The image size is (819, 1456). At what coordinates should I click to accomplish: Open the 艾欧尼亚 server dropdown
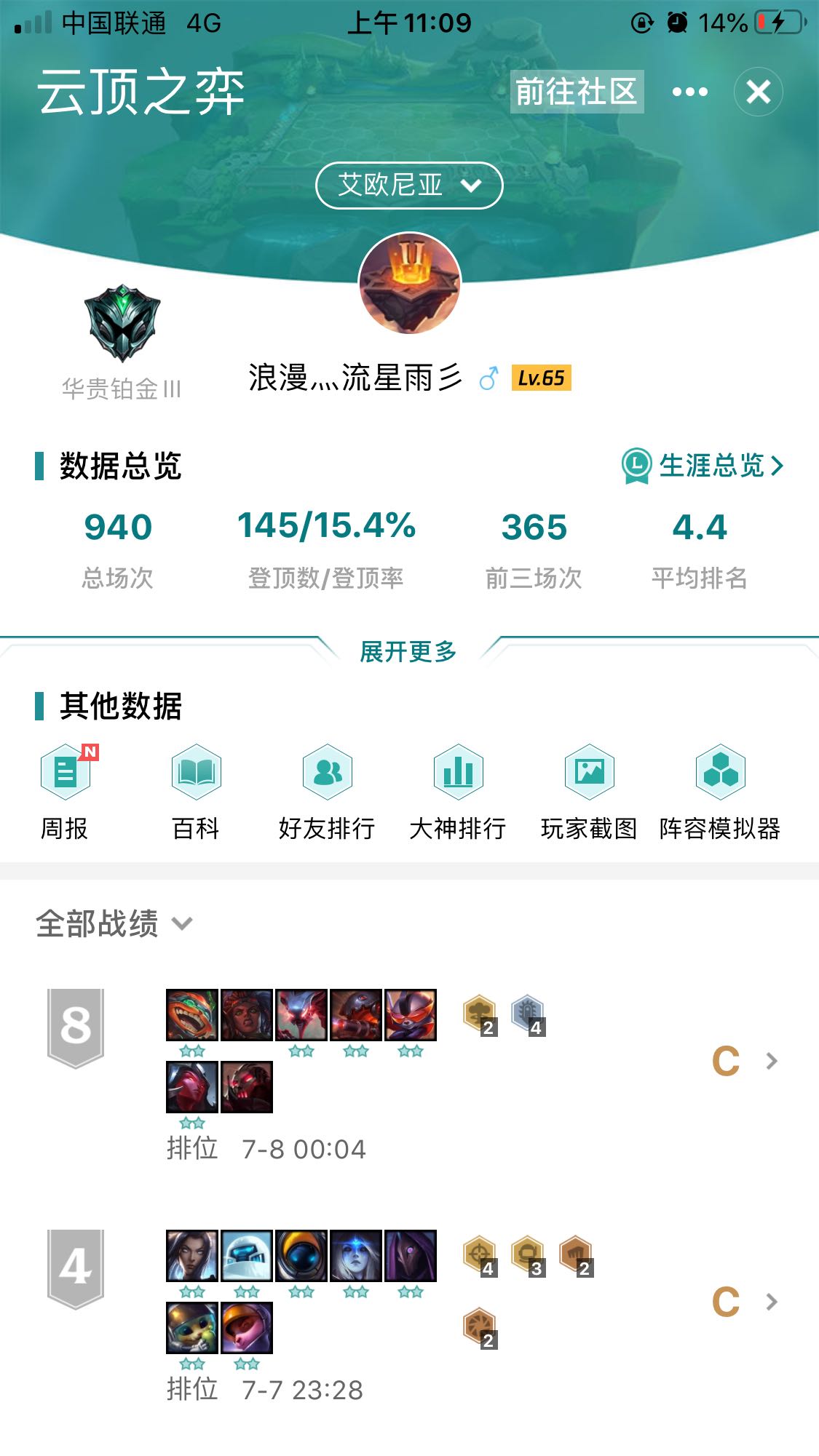point(408,185)
